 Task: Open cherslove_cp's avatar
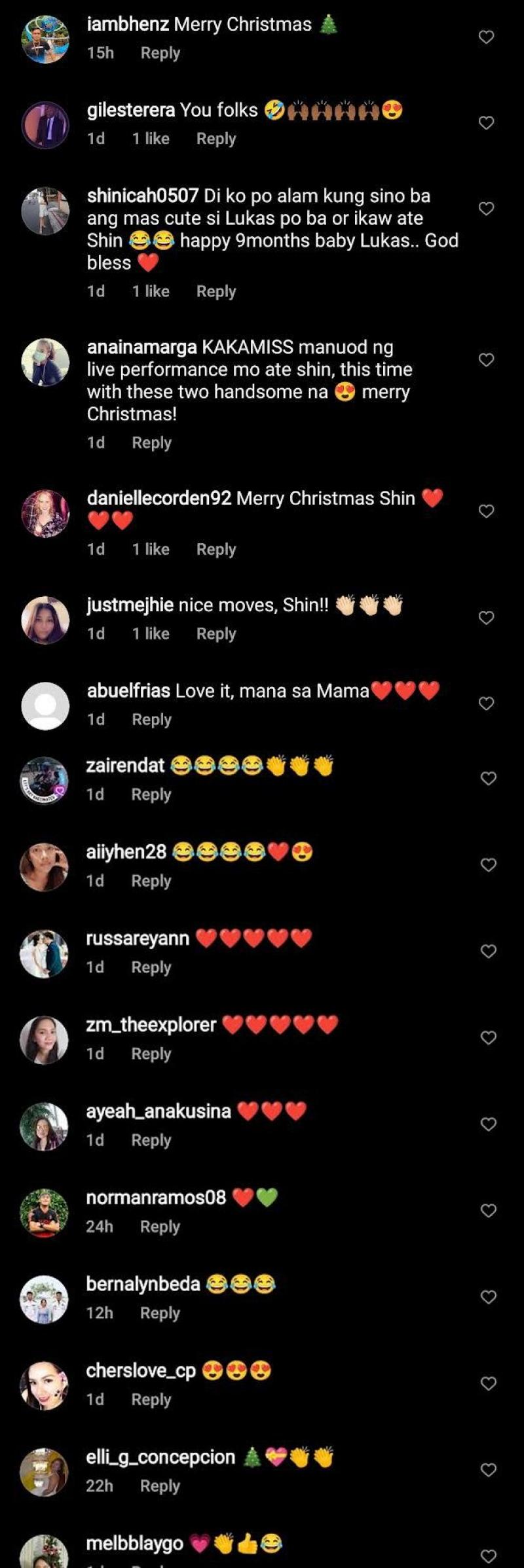click(45, 1385)
